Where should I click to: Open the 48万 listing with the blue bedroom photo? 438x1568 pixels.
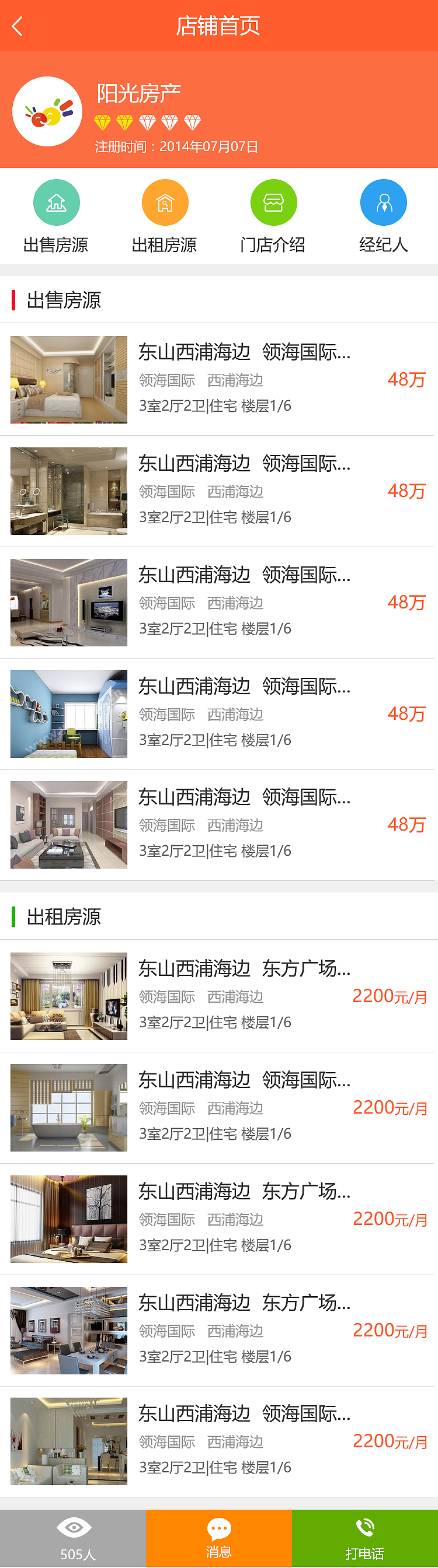(218, 713)
